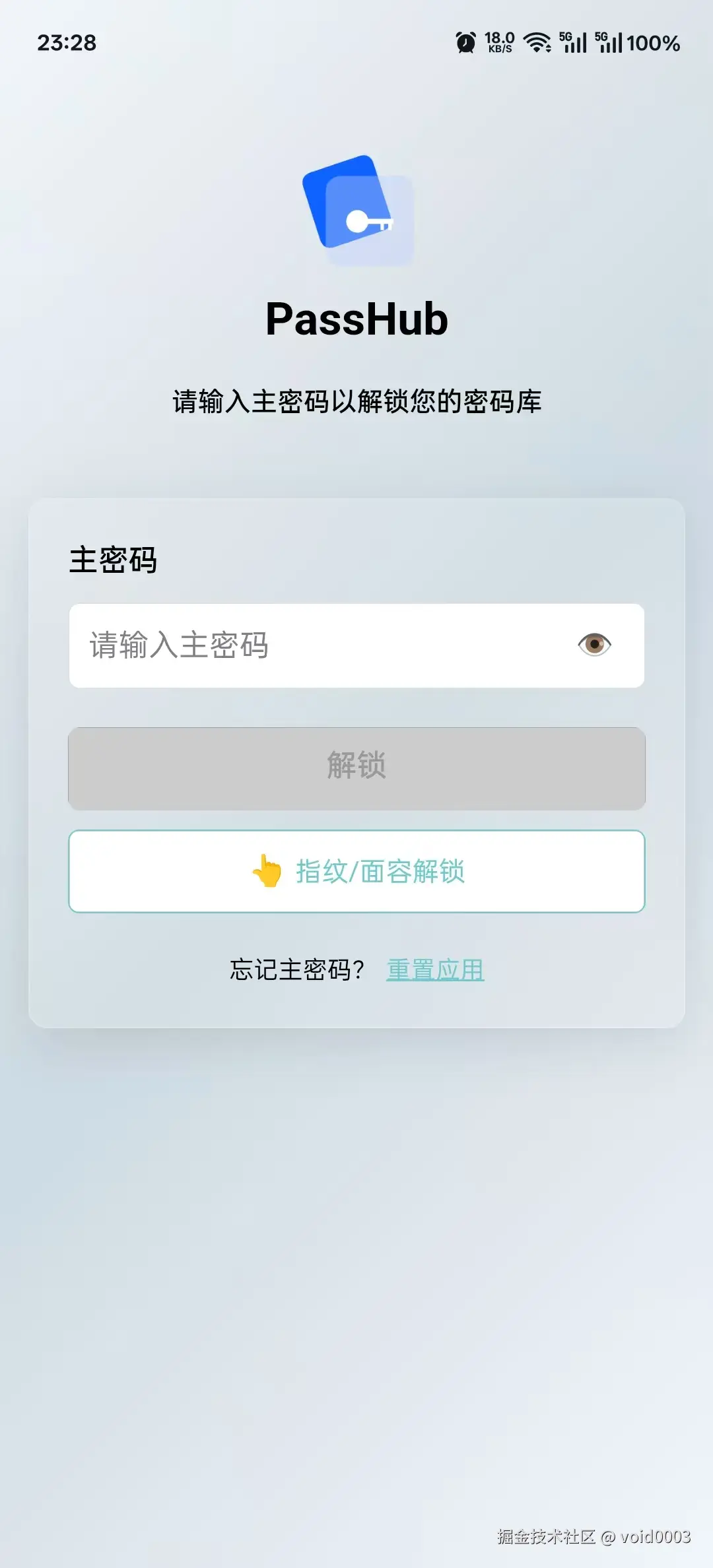This screenshot has width=713, height=1568.
Task: Tap 指纹/面容解锁 to unlock with biometrics
Action: [356, 870]
